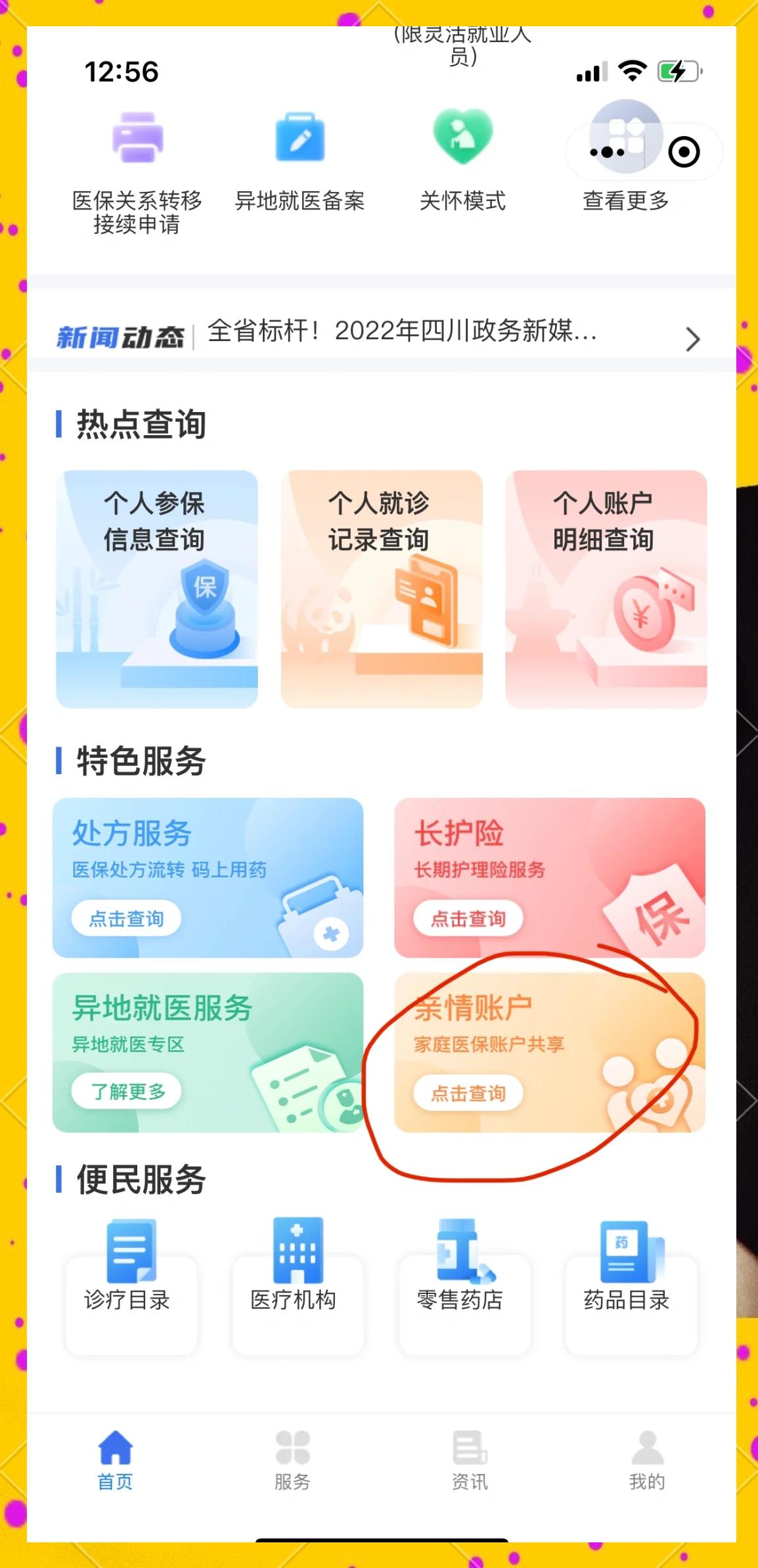Viewport: 758px width, 1568px height.
Task: Open 个人账户明细查询 card
Action: (606, 588)
